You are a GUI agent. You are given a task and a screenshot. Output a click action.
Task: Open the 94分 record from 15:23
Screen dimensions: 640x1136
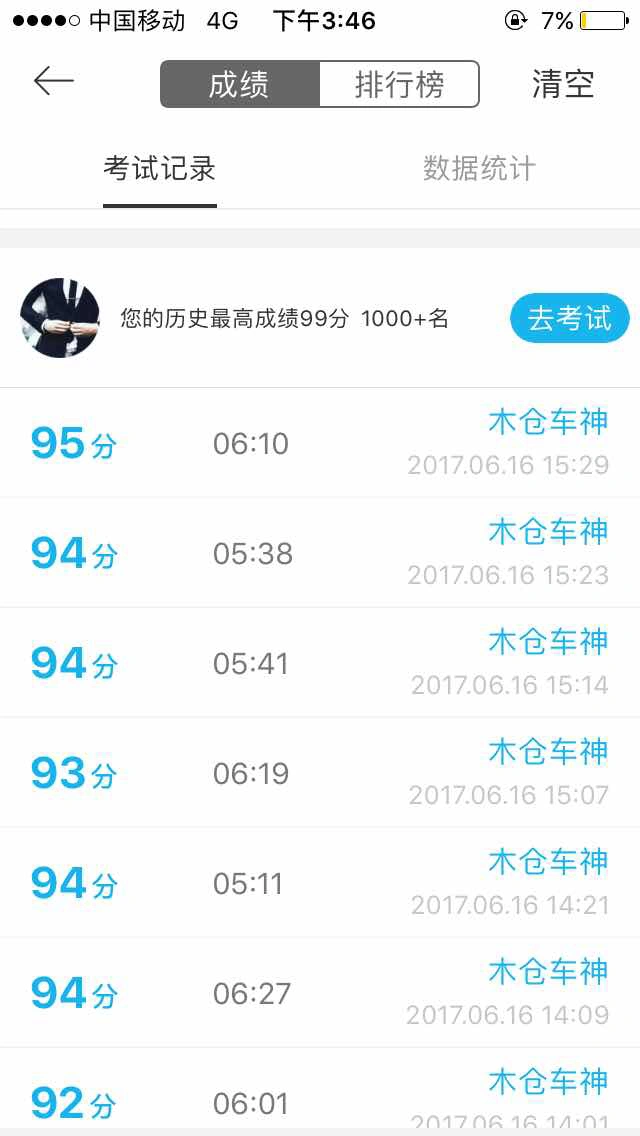(320, 553)
